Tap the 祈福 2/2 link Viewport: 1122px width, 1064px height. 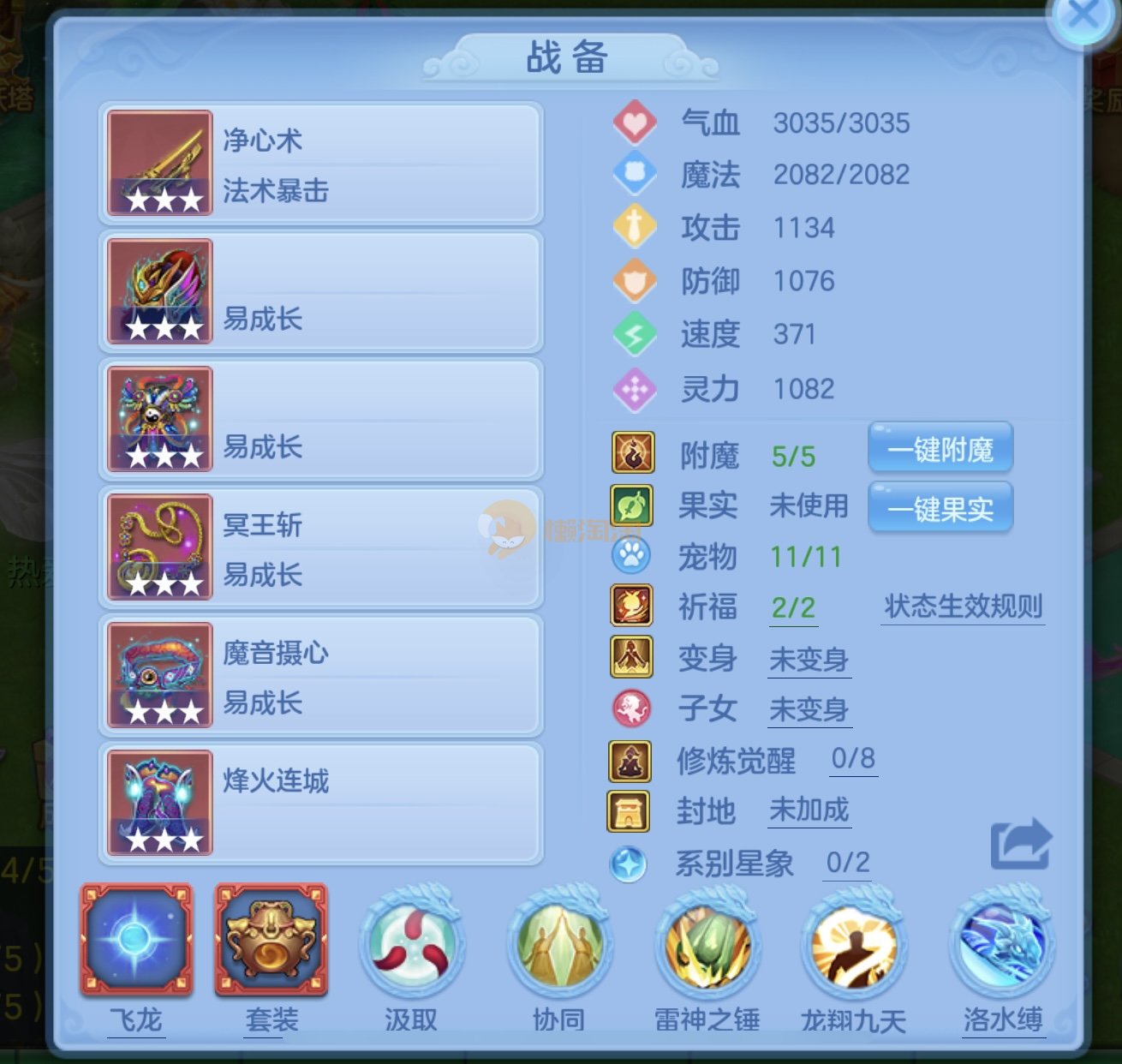click(x=793, y=607)
